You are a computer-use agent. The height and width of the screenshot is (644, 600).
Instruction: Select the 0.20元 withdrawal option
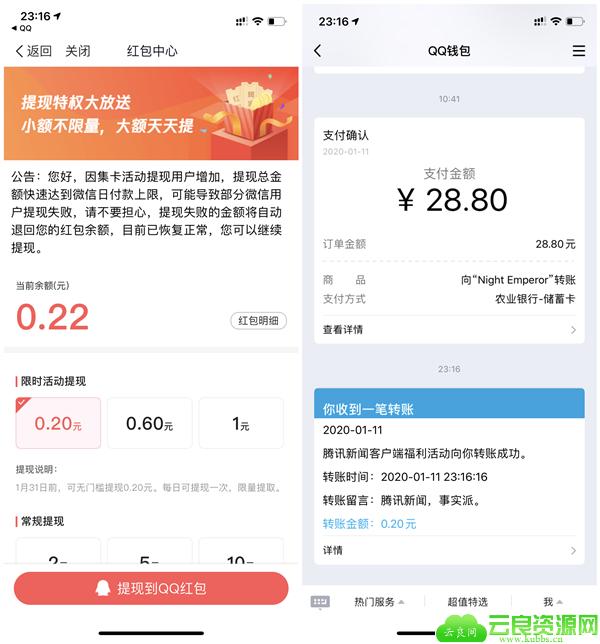[x=58, y=423]
